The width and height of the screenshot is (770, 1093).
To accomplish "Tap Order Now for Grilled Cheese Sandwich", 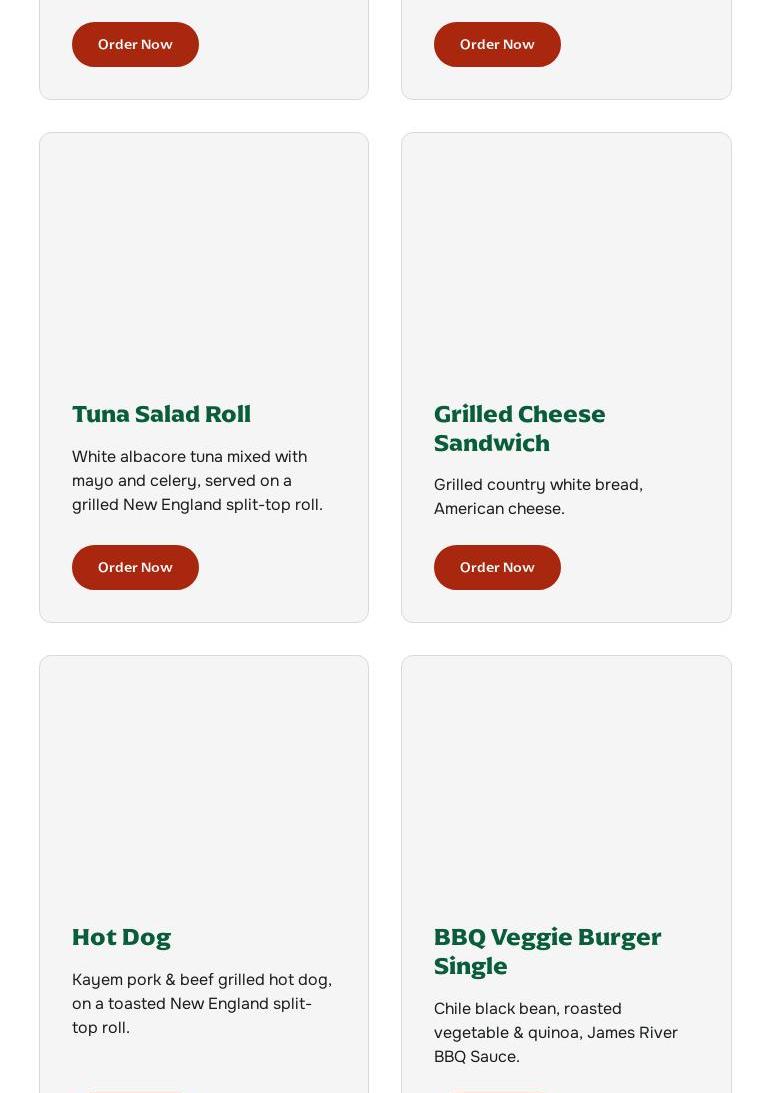I will (497, 567).
